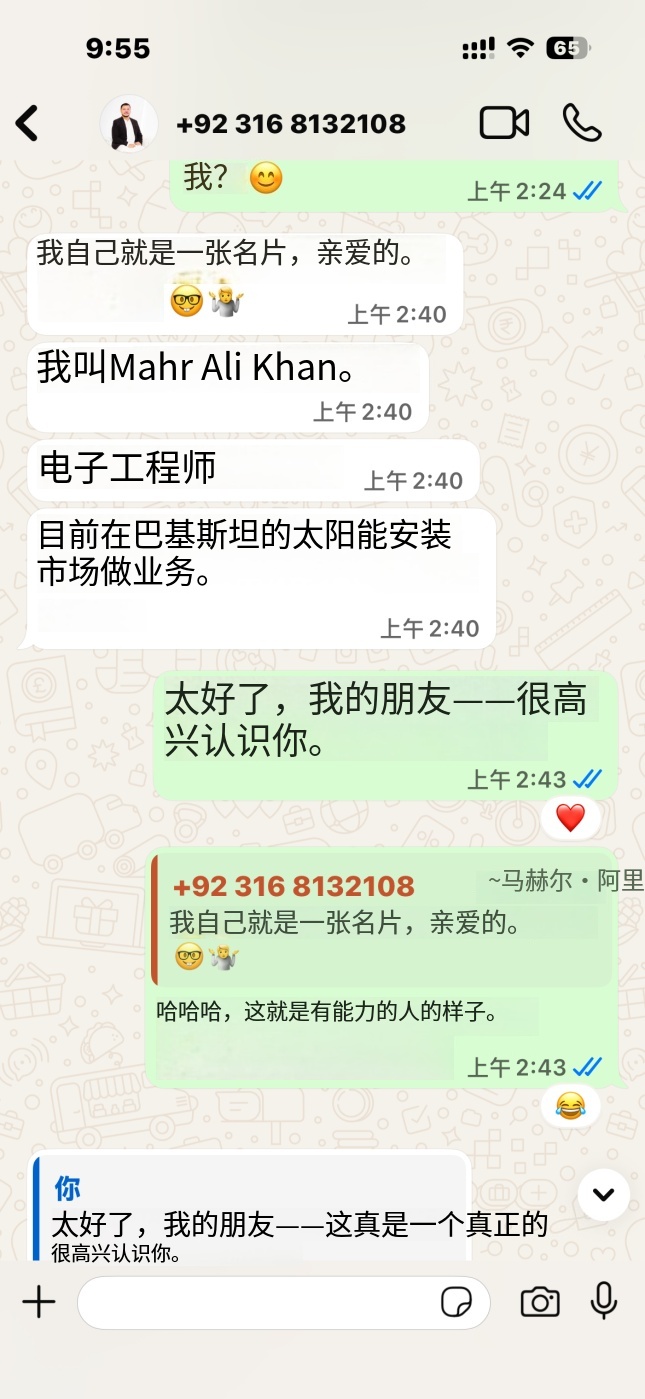Open contact info for +92 316 8132108
This screenshot has width=645, height=1399.
tap(290, 124)
